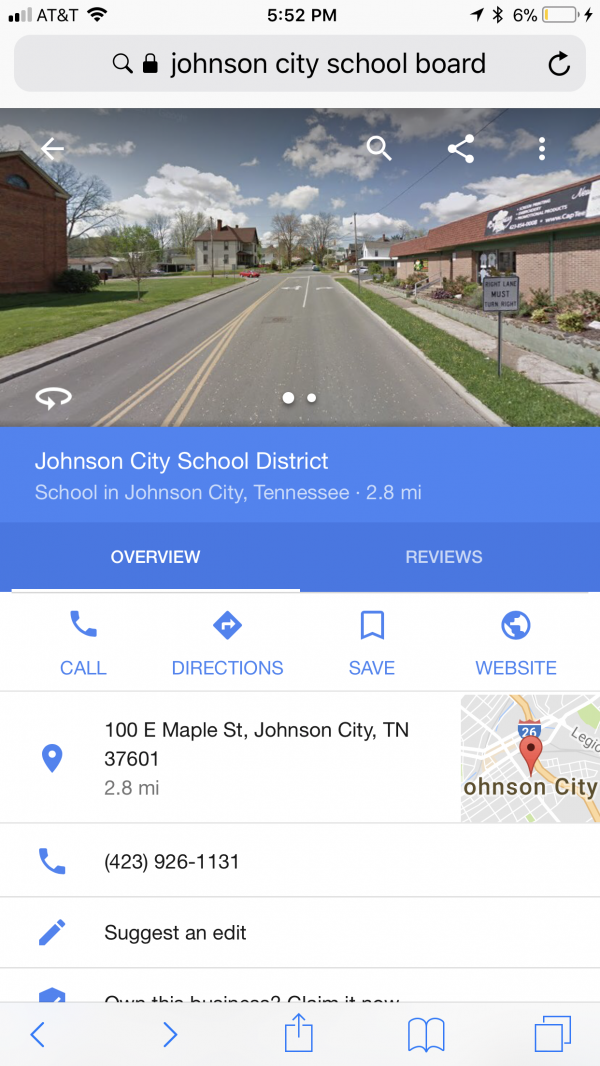Save this place
Viewport: 600px width, 1066px height.
372,643
